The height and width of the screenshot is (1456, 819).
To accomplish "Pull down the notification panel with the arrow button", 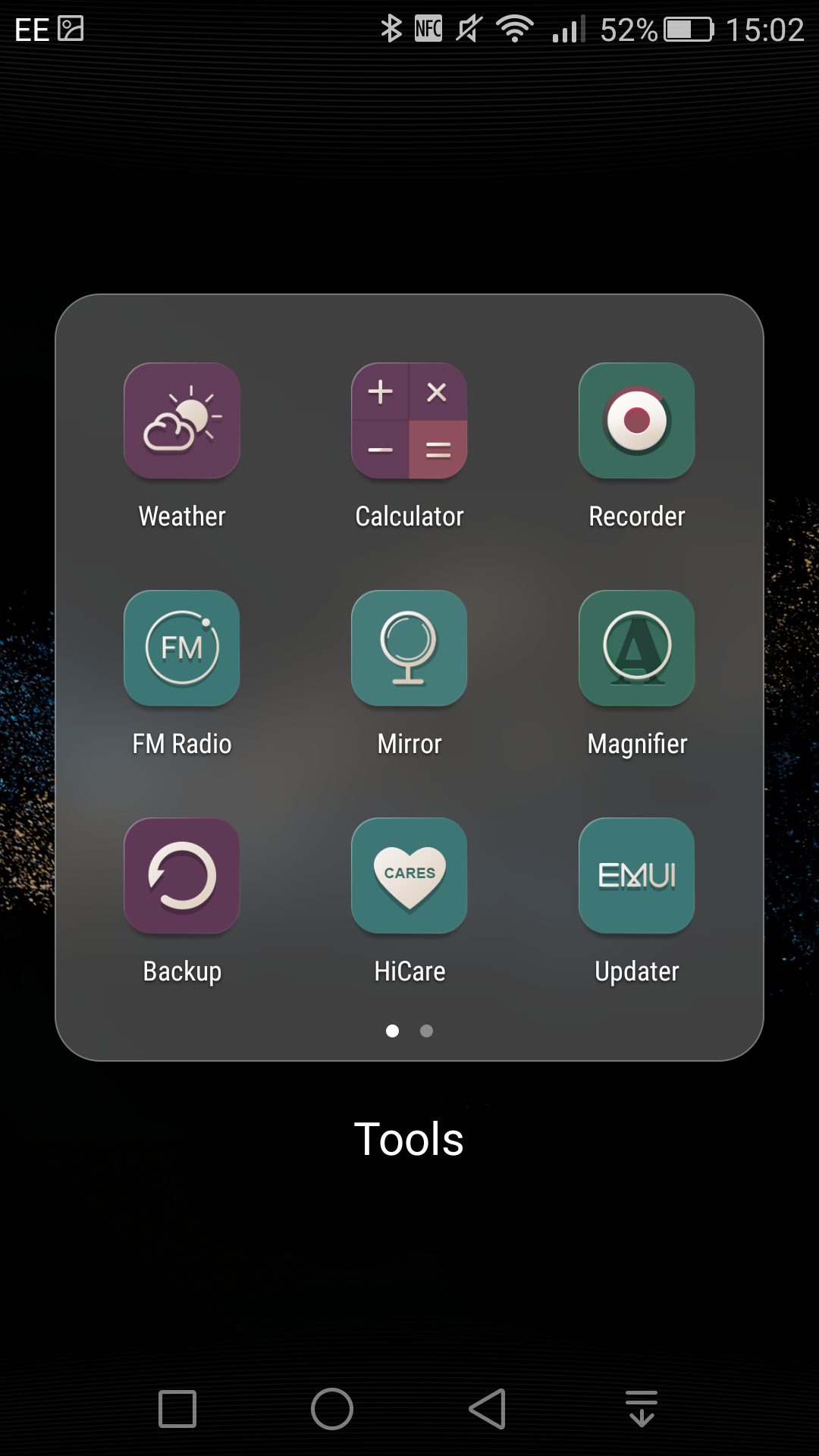I will pos(642,1409).
